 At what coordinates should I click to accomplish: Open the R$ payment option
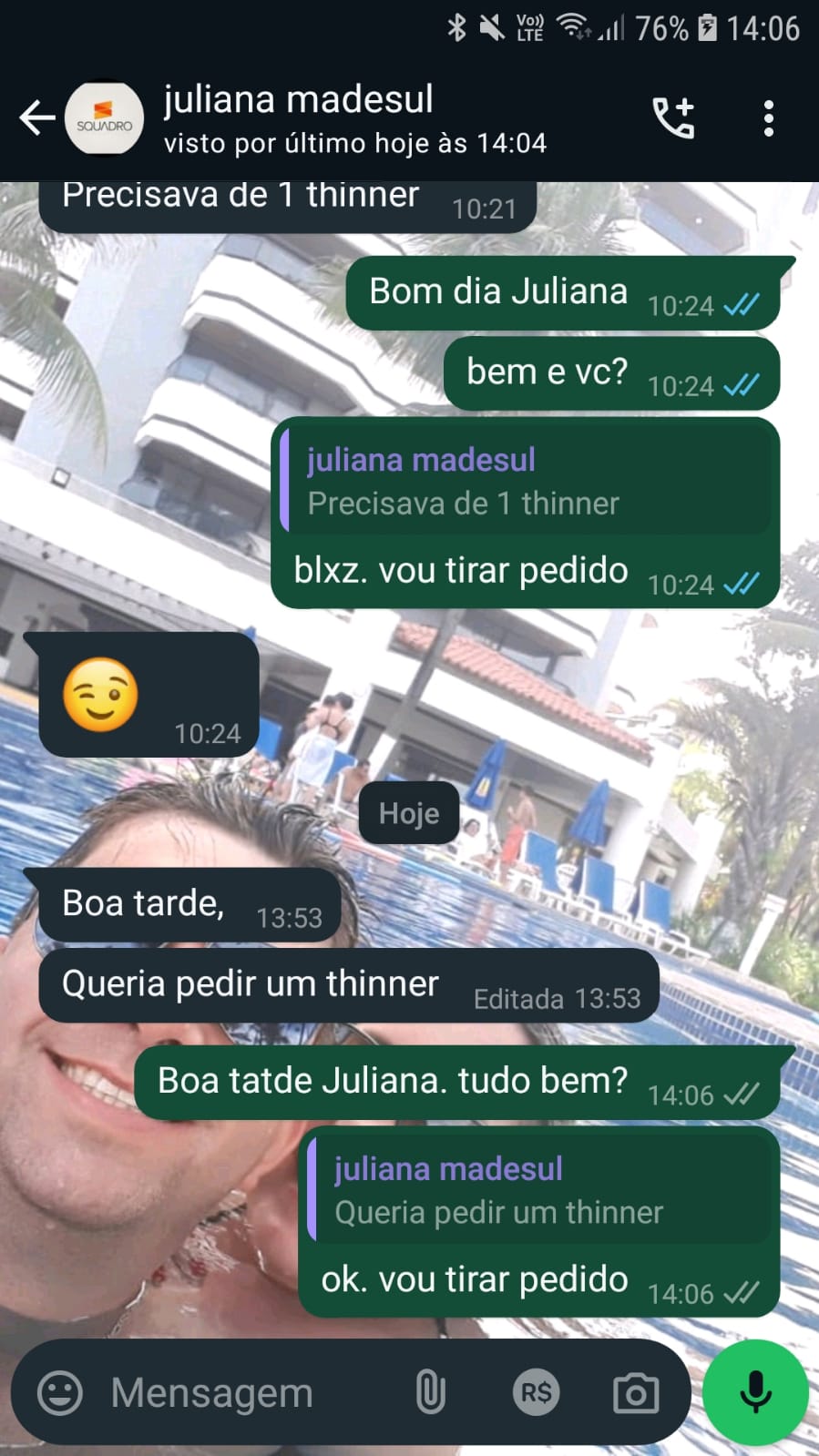point(535,1392)
